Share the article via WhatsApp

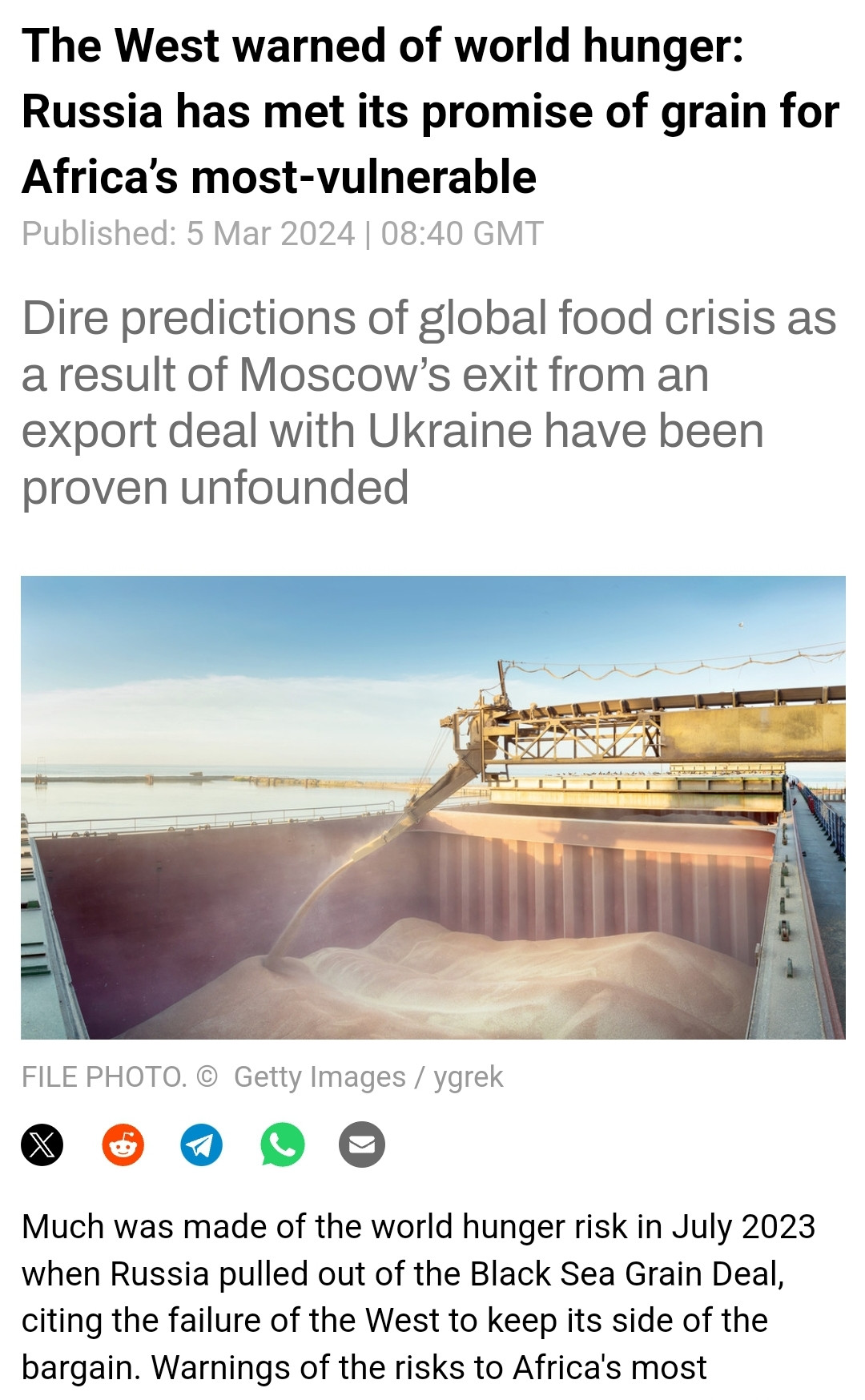282,1145
